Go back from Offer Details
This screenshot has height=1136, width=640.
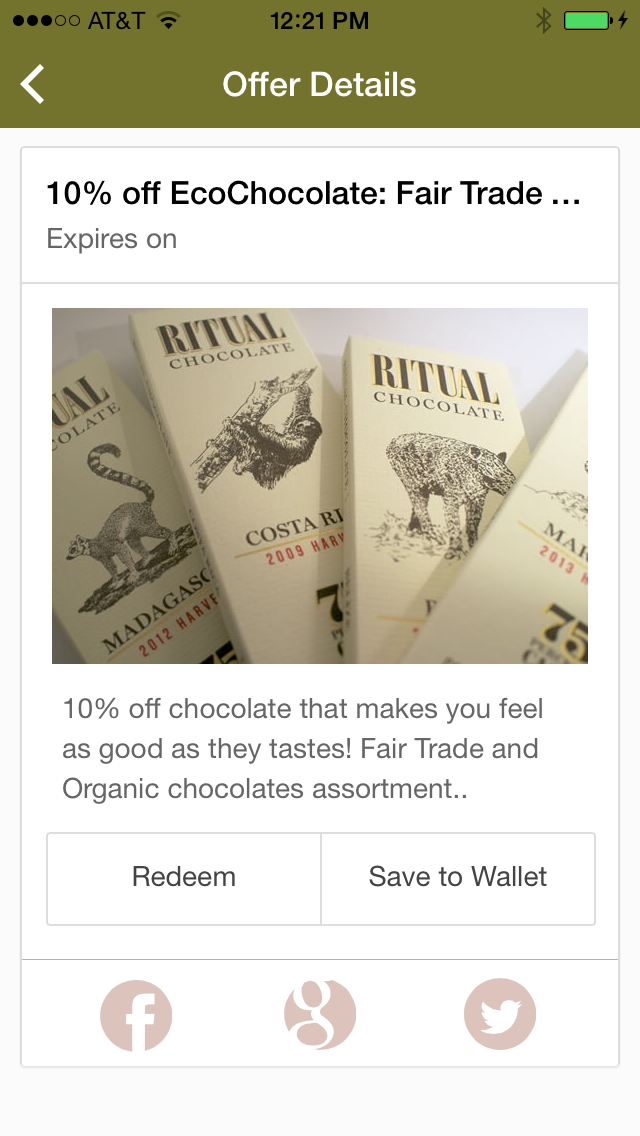tap(32, 84)
